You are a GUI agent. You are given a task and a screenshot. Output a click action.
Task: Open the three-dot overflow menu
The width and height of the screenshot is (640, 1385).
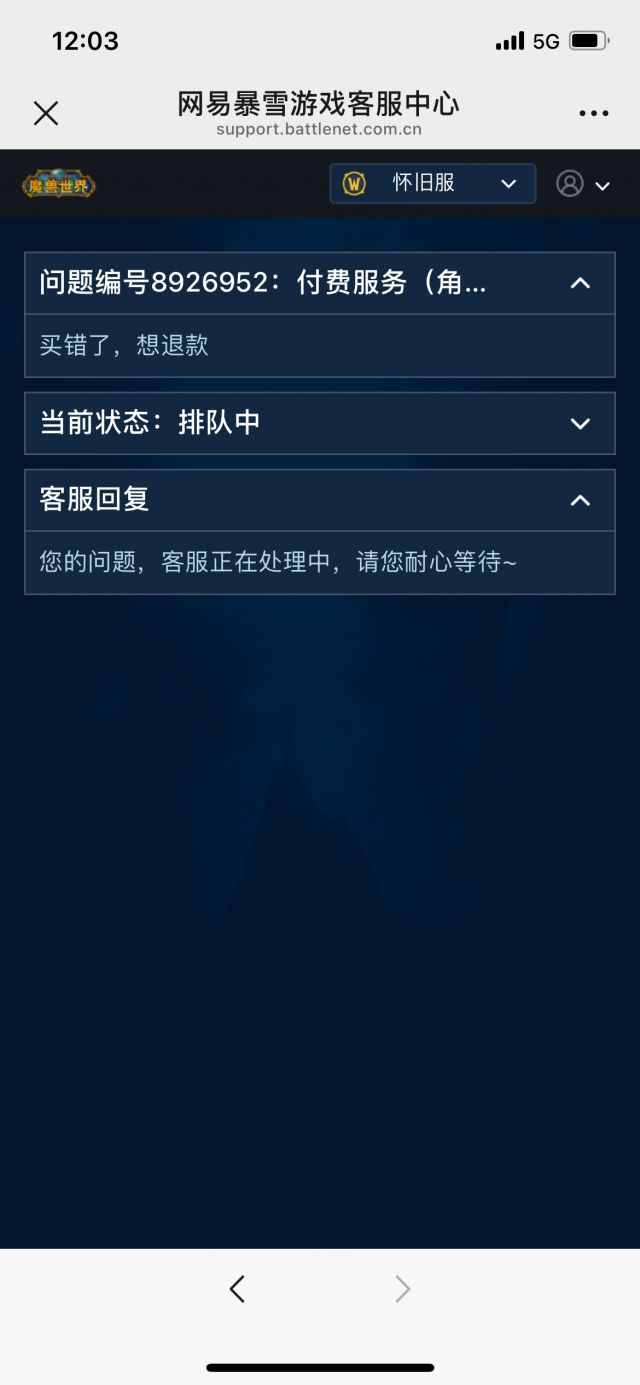pyautogui.click(x=593, y=113)
